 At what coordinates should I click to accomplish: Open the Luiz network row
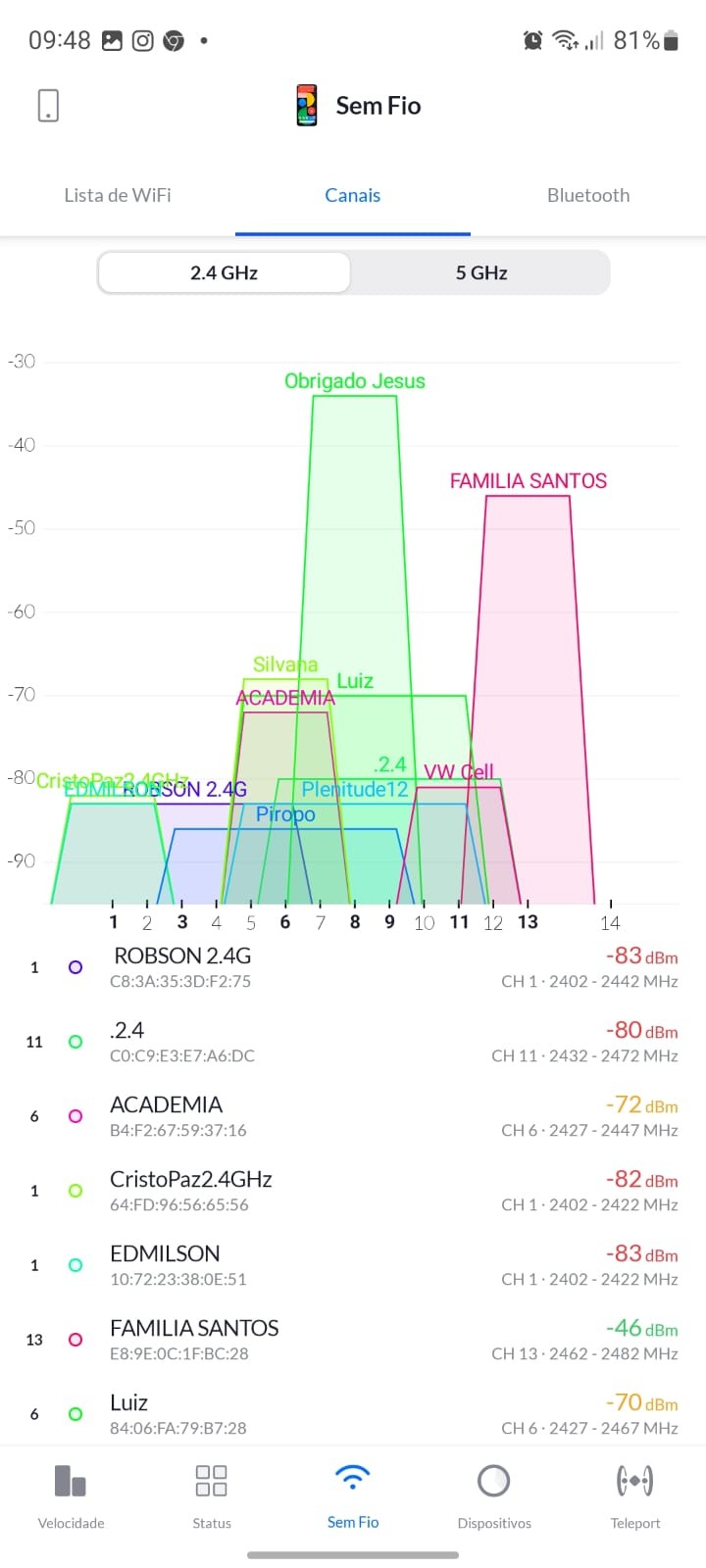coord(353,1414)
